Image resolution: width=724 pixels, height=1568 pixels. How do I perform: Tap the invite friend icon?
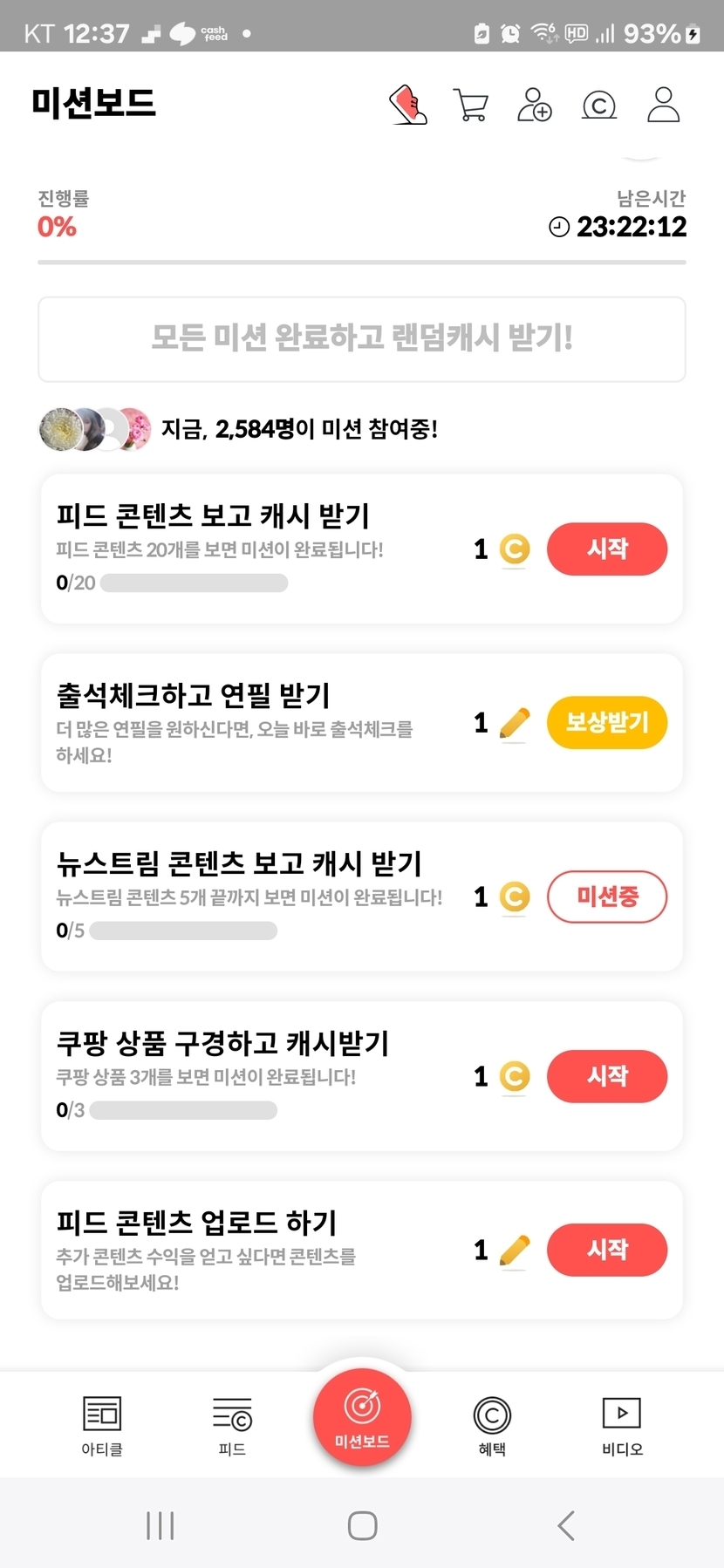pos(535,105)
